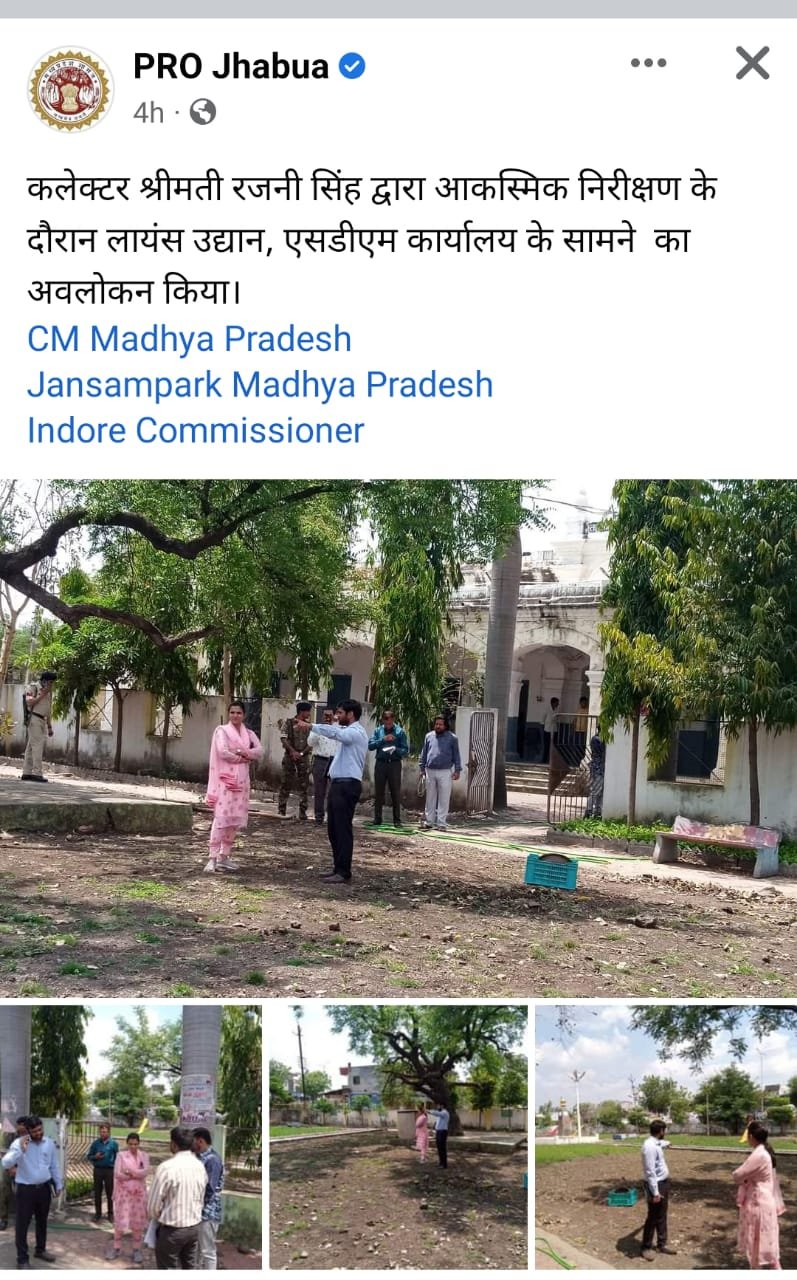This screenshot has width=797, height=1280.
Task: Open the PRO Jhabua profile picture
Action: click(x=70, y=88)
